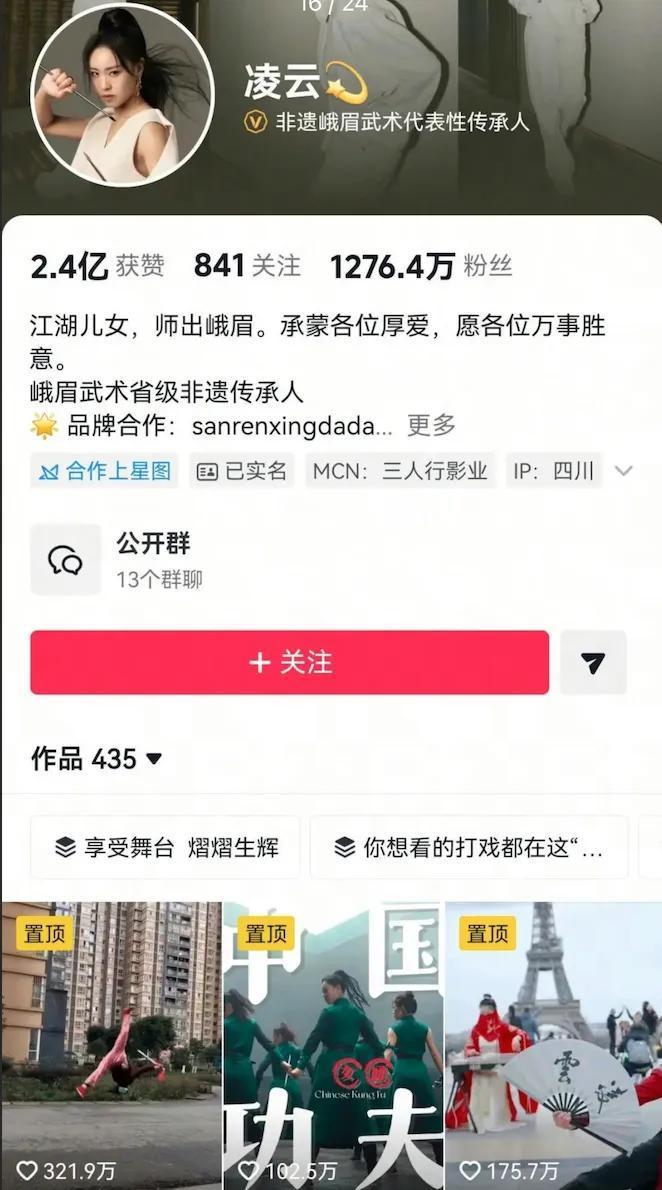View the 1276.4万 粉丝 followers list
Screen dimensions: 662x1190
coord(421,266)
